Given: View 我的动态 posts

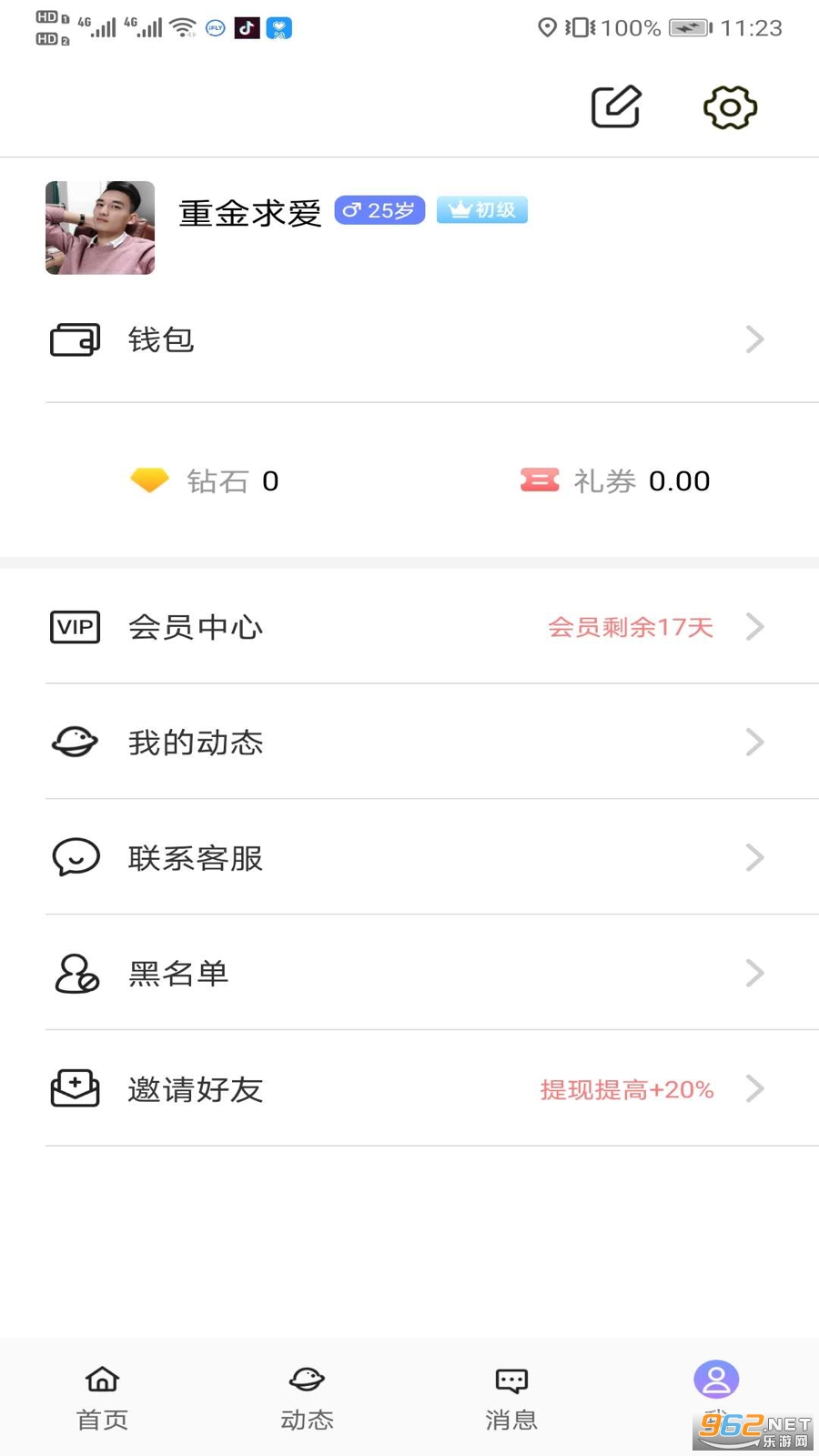Looking at the screenshot, I should point(409,743).
